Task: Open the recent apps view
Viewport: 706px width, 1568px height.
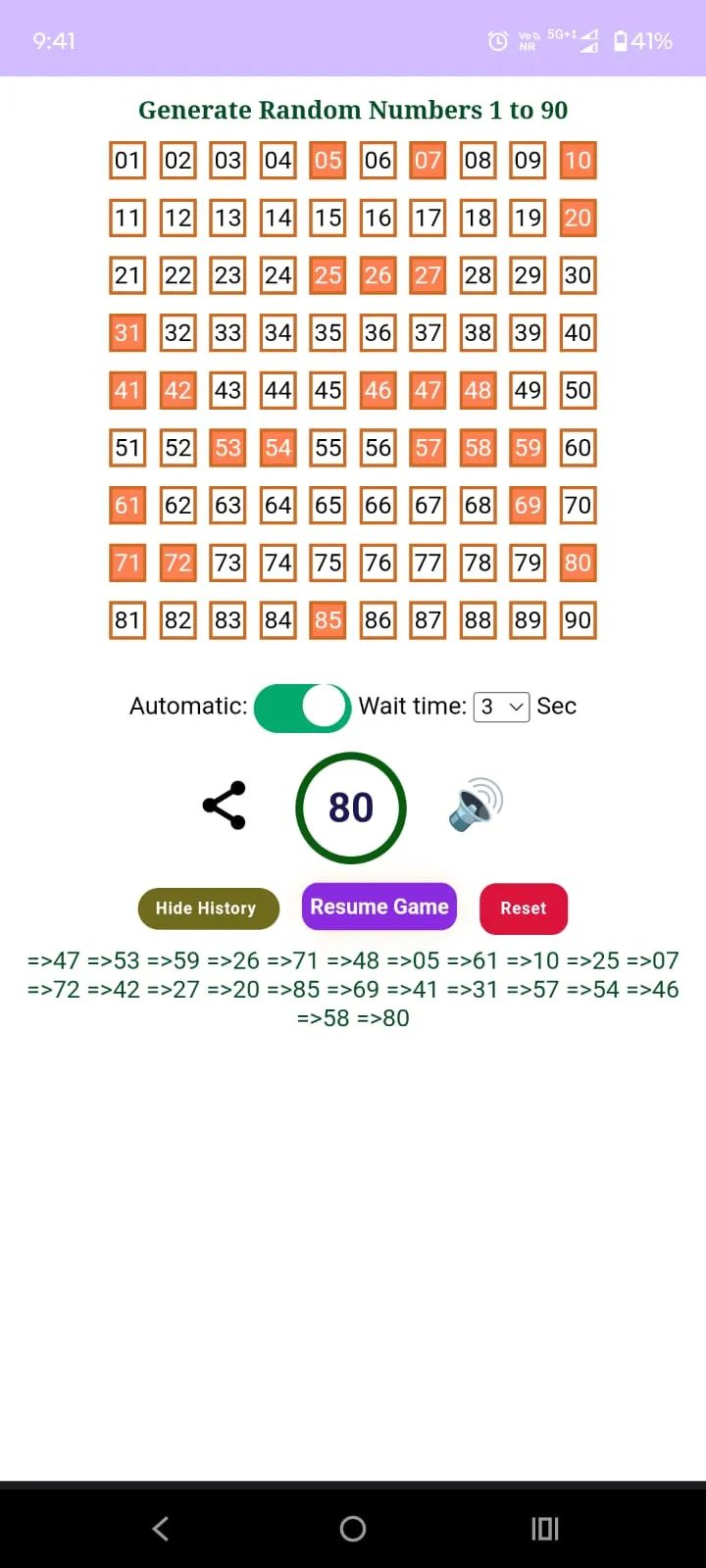Action: (x=544, y=1528)
